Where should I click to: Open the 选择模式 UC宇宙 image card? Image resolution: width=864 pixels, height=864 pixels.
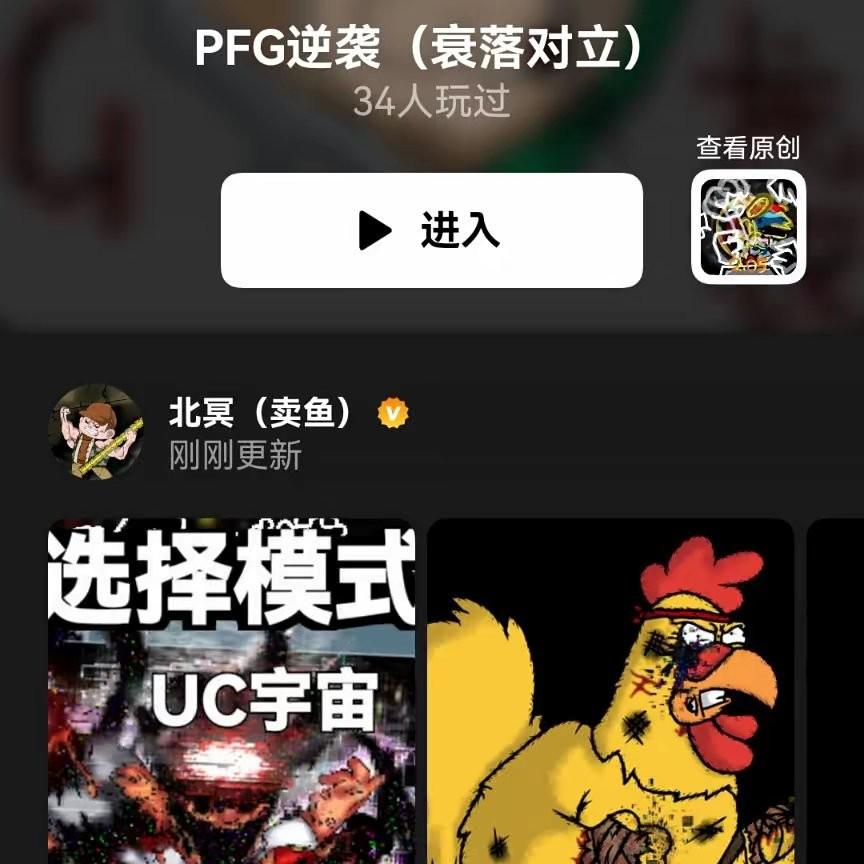coord(231,690)
